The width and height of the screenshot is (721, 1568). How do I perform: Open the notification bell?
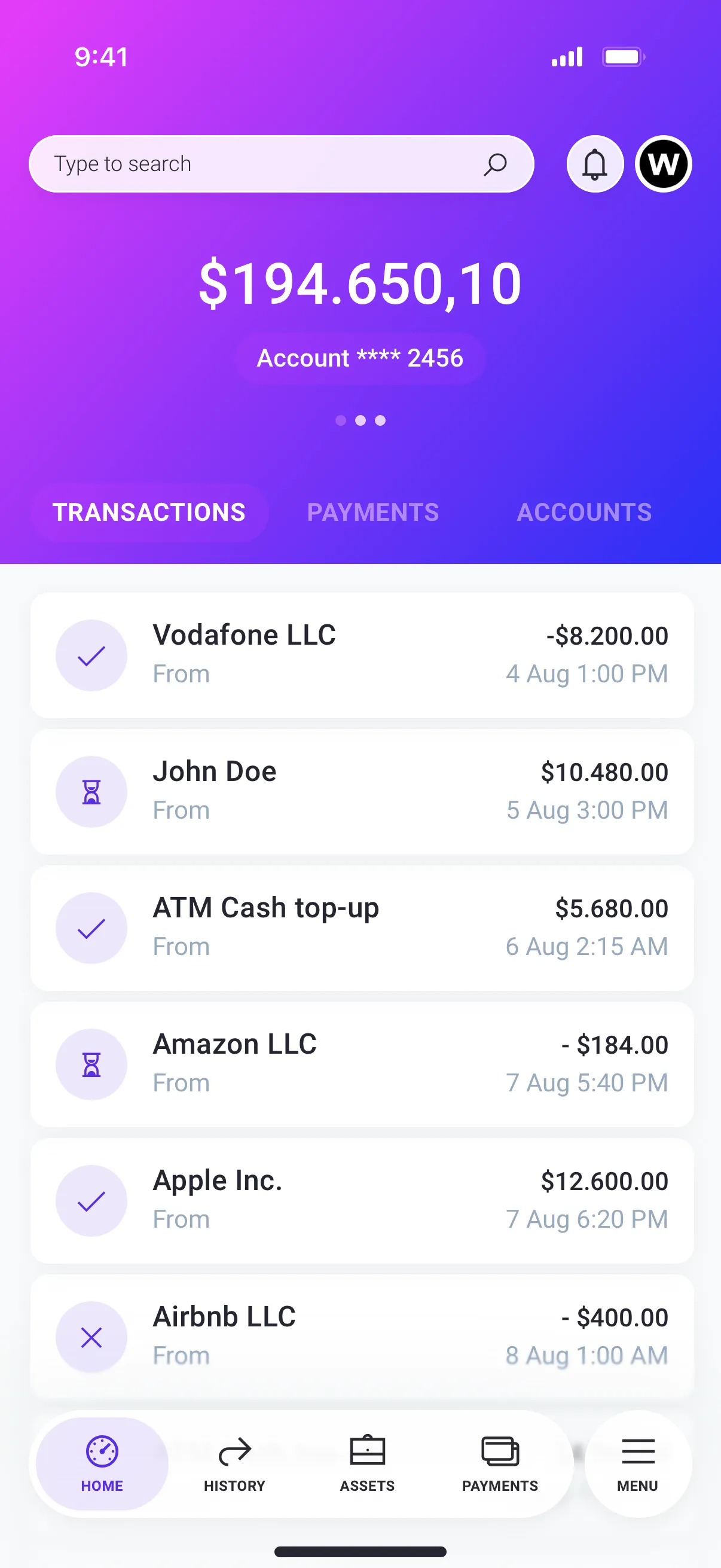pyautogui.click(x=595, y=164)
